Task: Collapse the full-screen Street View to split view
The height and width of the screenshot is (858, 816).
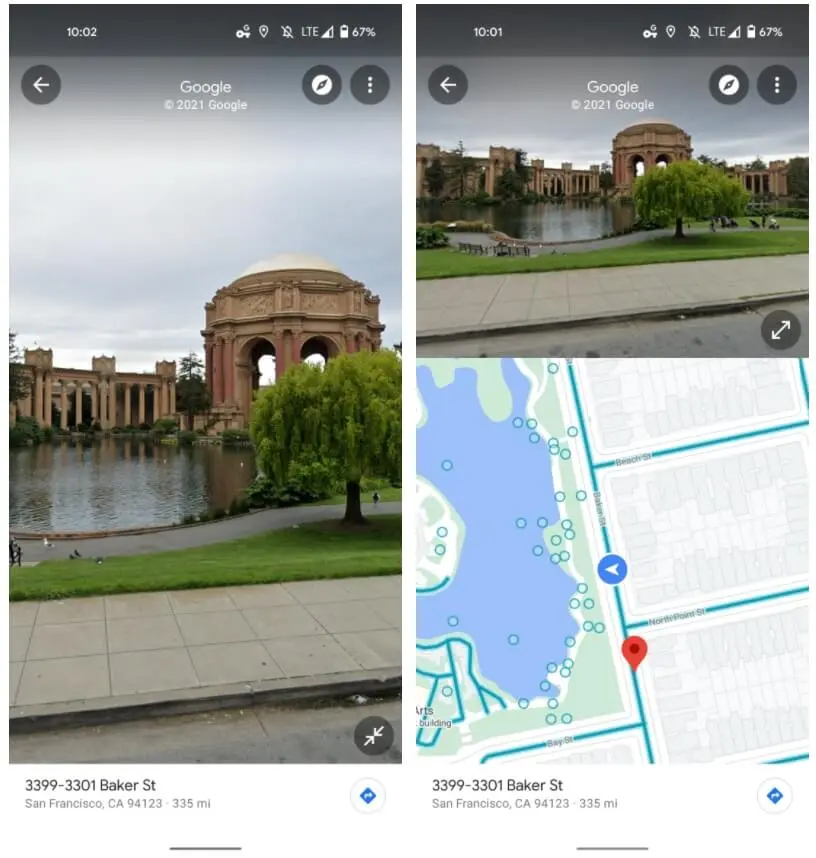Action: click(373, 736)
